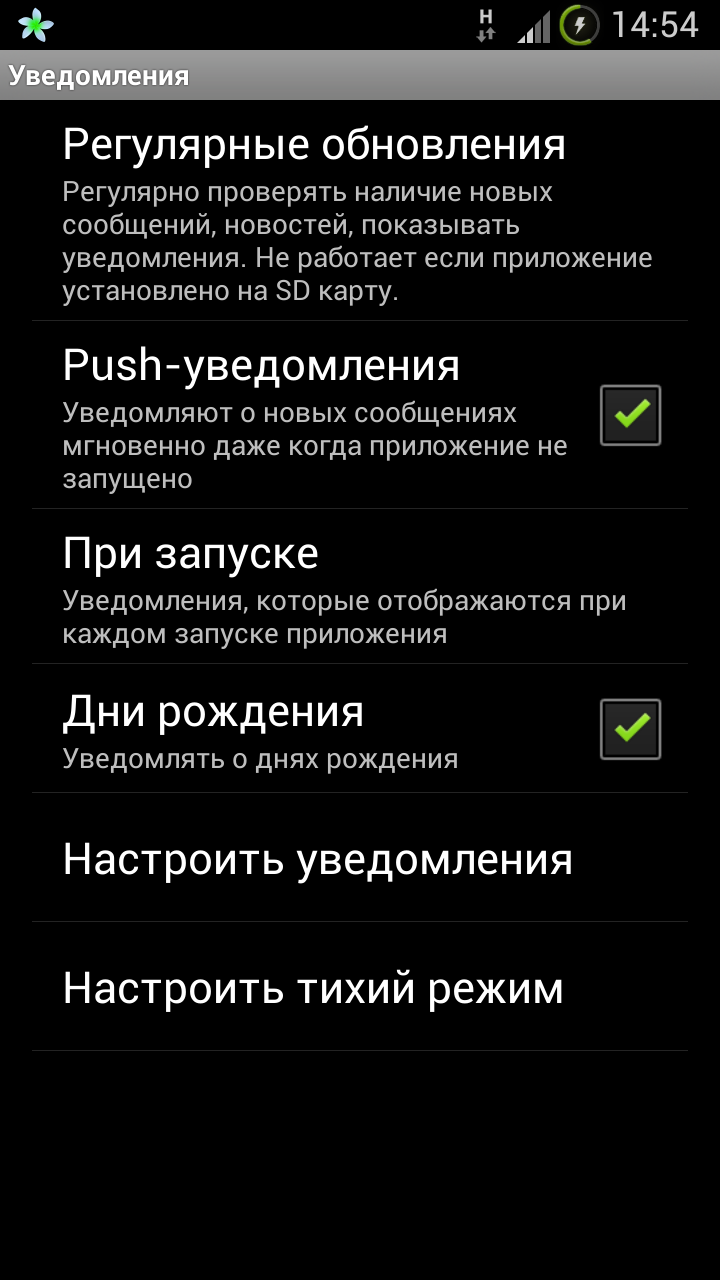This screenshot has height=1280, width=720.
Task: Open the Регулярные обновления settings
Action: point(360,211)
